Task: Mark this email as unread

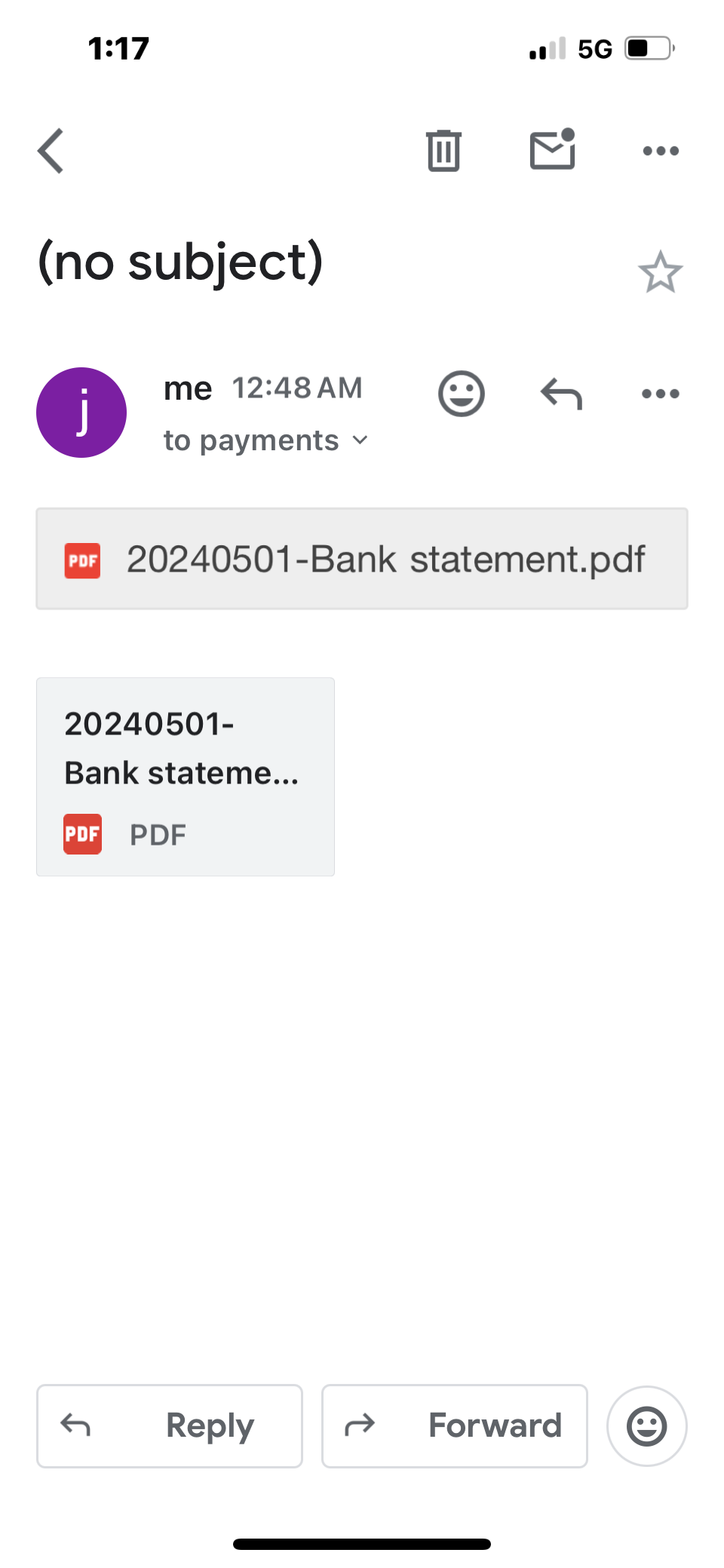Action: pos(552,149)
